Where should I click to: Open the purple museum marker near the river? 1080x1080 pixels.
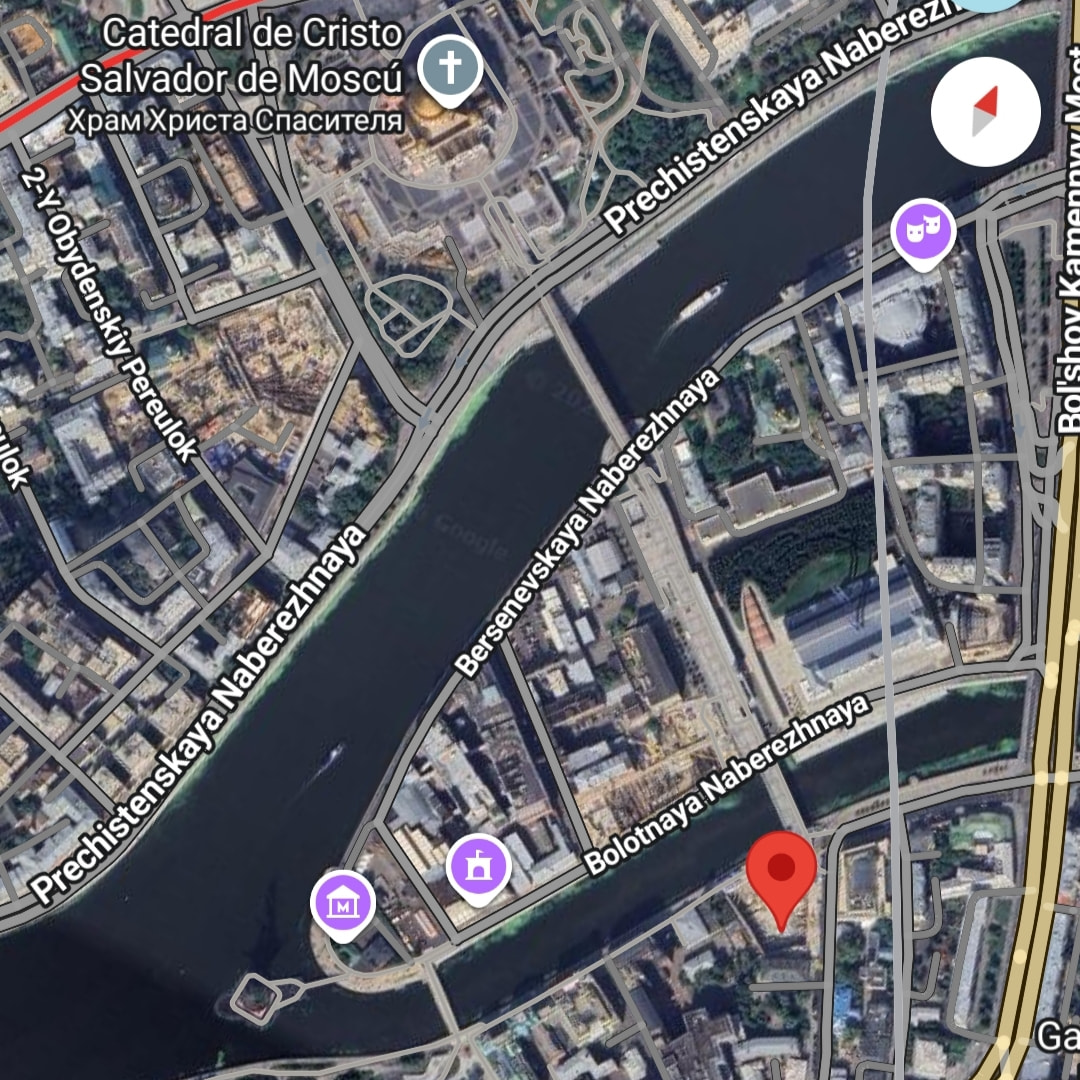pyautogui.click(x=343, y=903)
